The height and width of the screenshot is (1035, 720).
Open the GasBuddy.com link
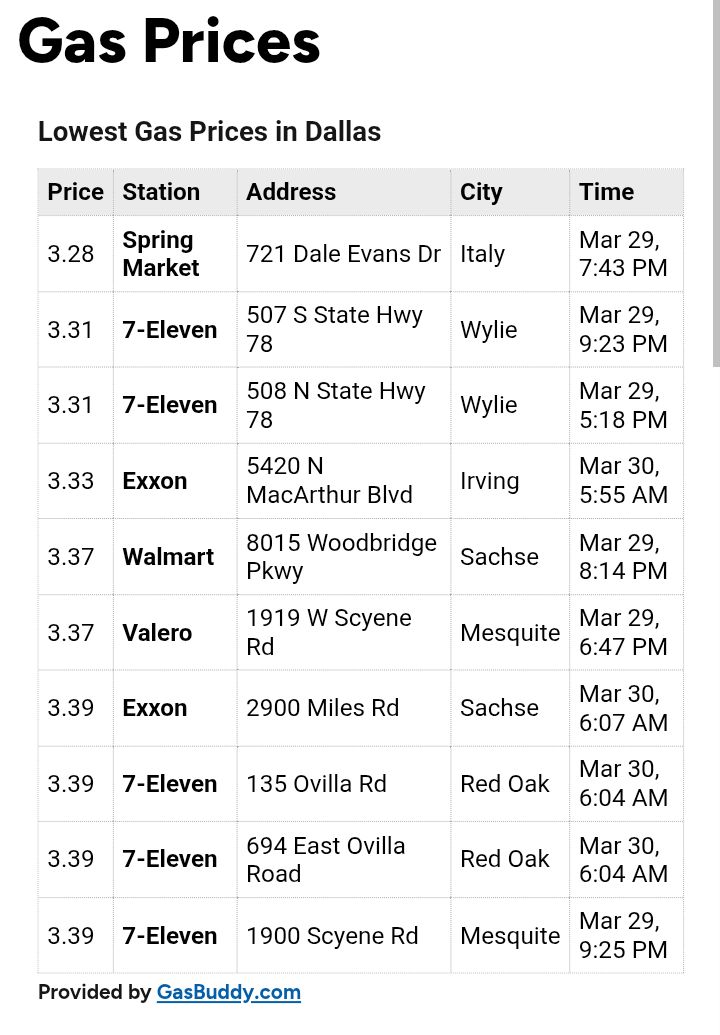coord(228,993)
